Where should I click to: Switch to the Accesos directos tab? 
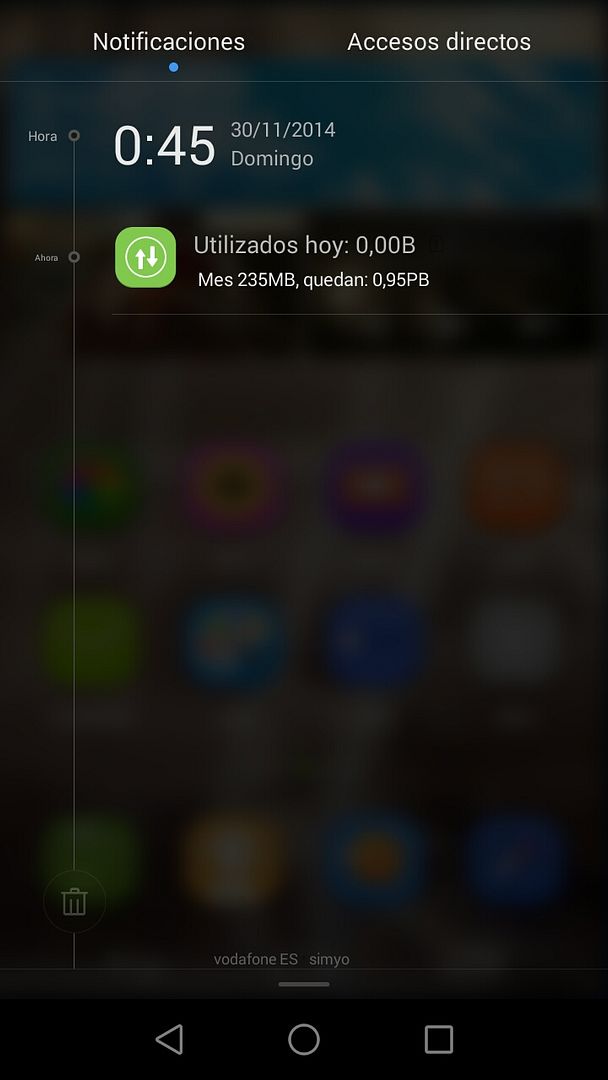pos(438,42)
